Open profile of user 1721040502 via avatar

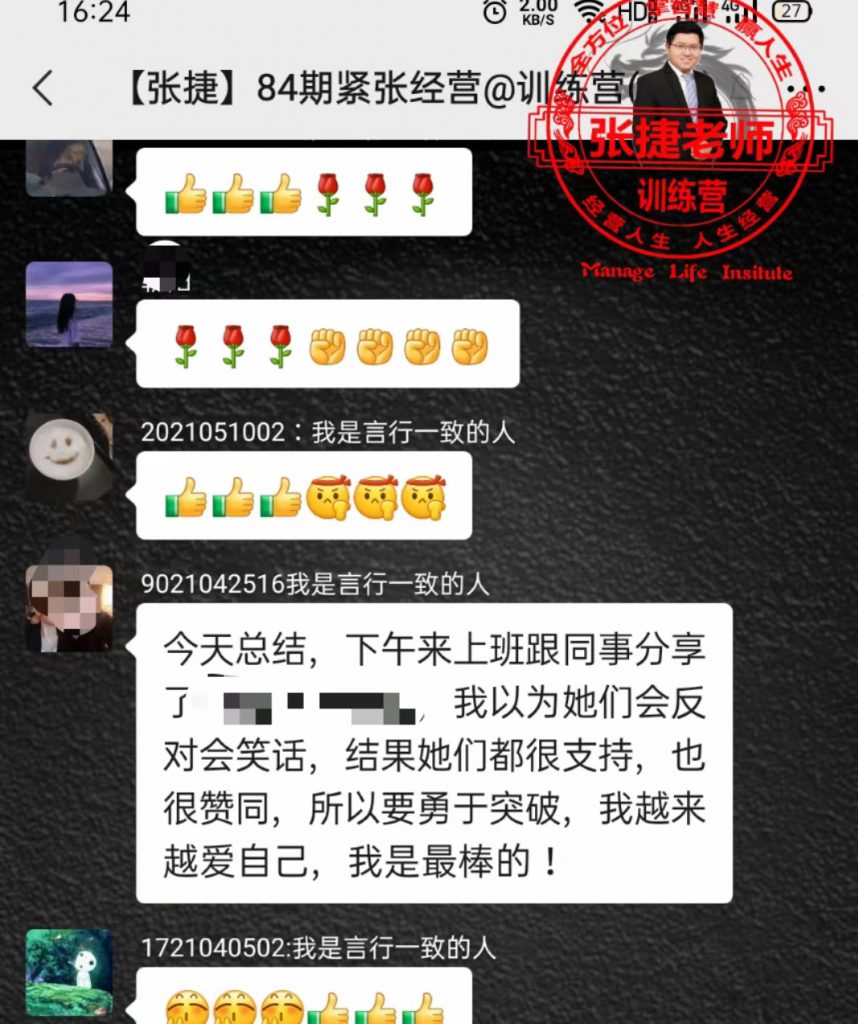click(x=69, y=971)
